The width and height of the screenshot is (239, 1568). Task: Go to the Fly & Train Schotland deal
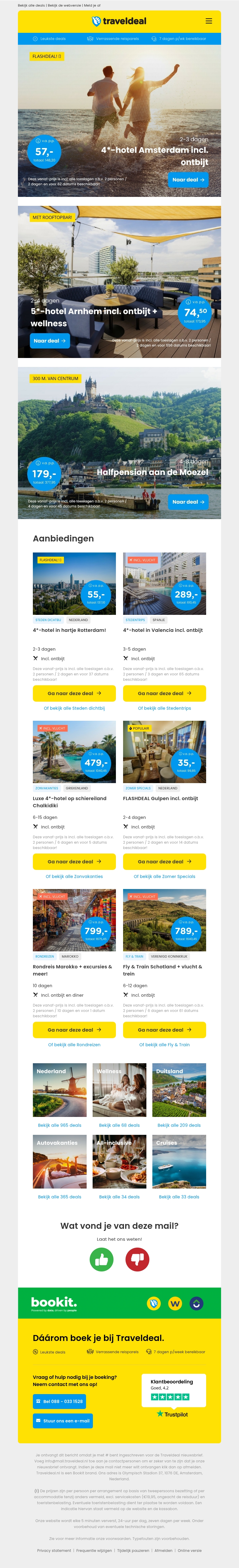[164, 1030]
